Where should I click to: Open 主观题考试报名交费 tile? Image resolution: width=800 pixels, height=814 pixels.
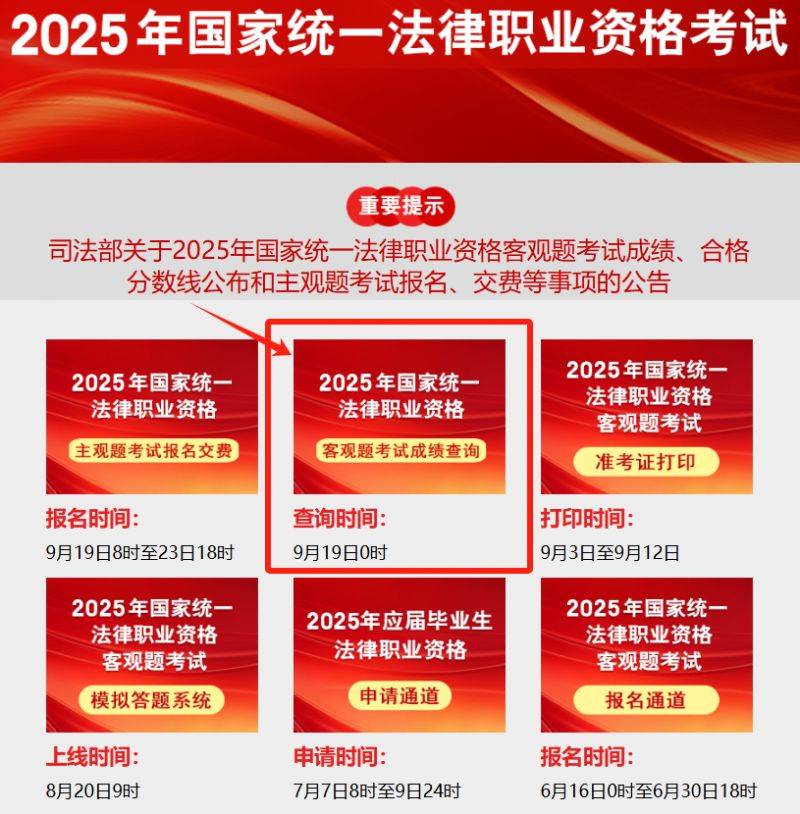pos(152,416)
